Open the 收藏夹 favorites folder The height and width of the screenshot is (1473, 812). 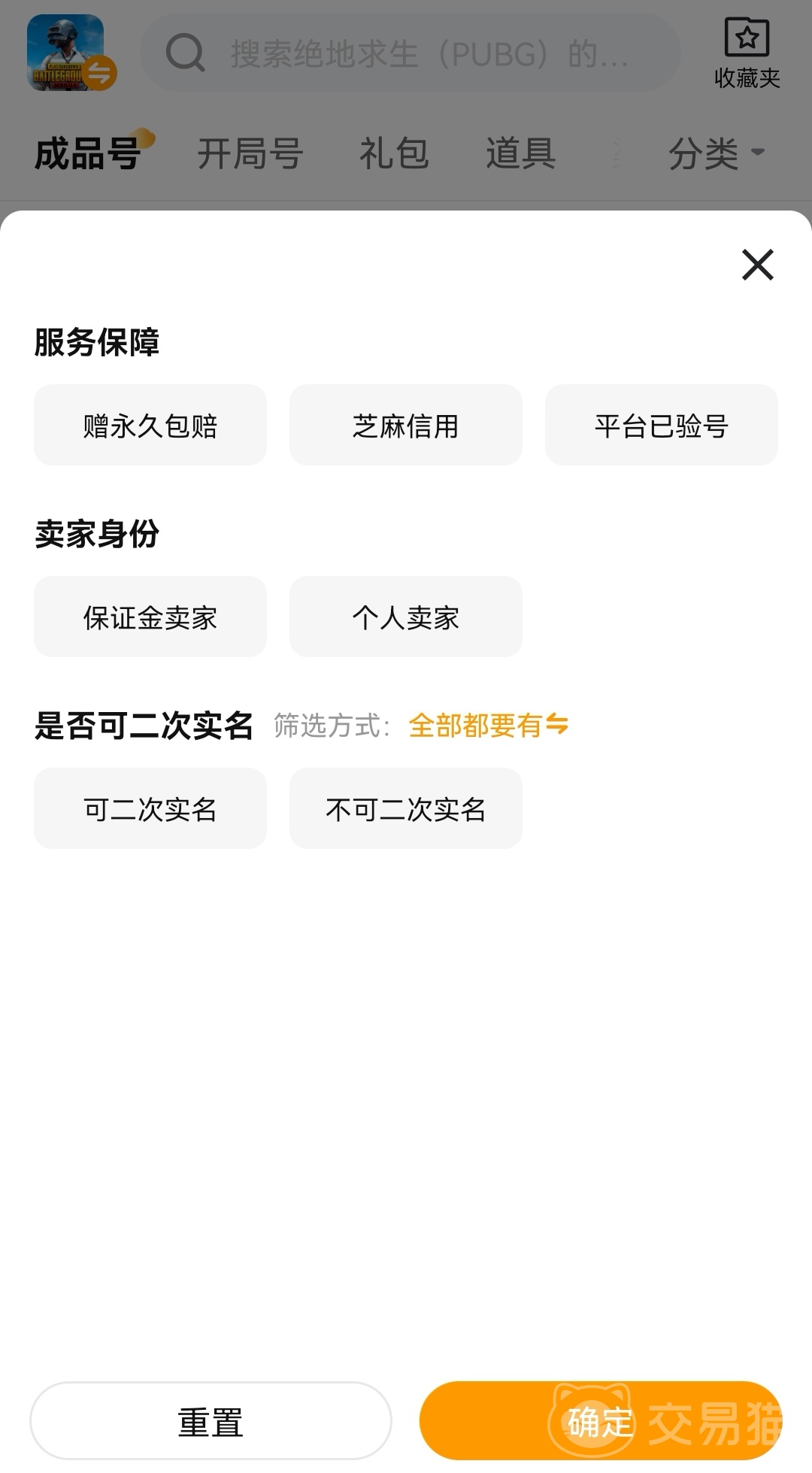[747, 53]
